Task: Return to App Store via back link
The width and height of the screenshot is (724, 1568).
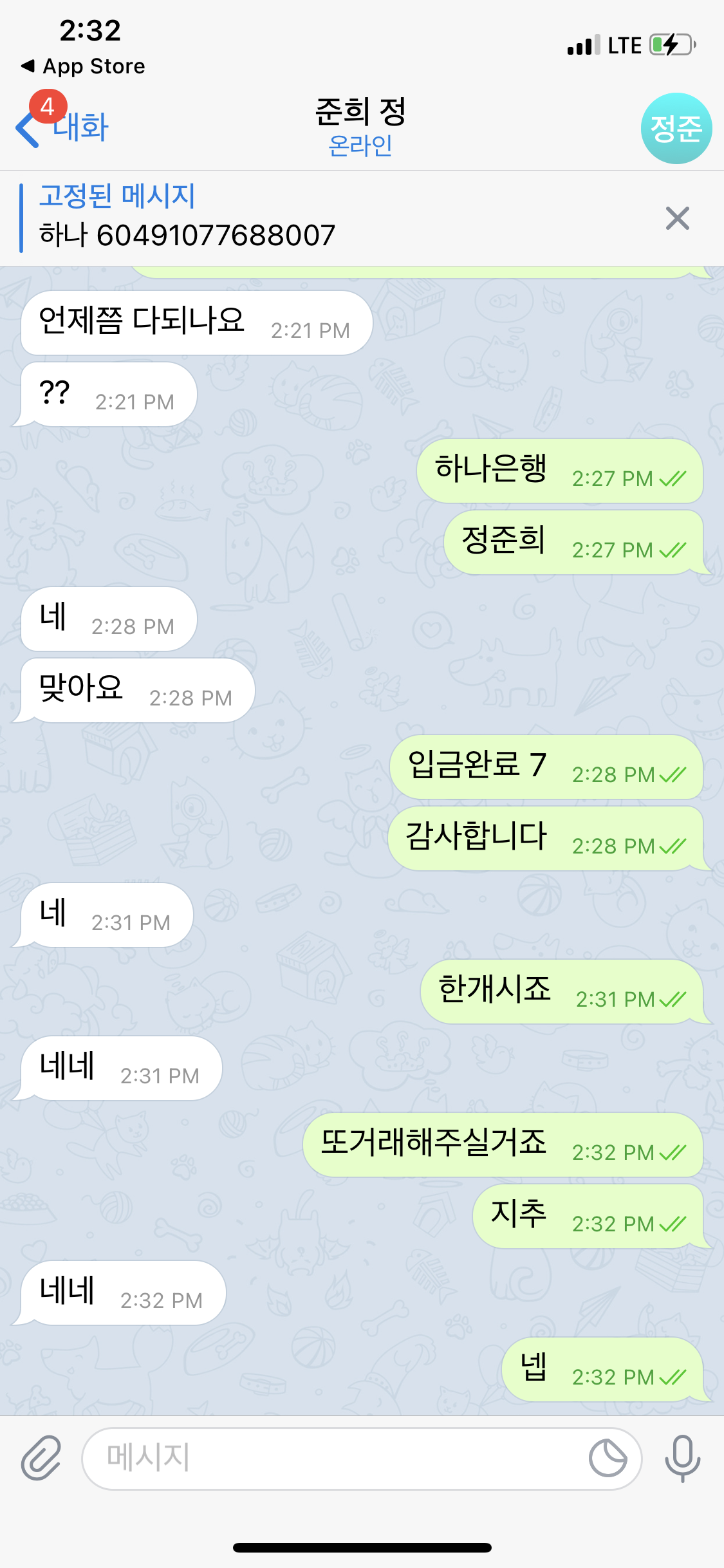Action: [x=84, y=66]
